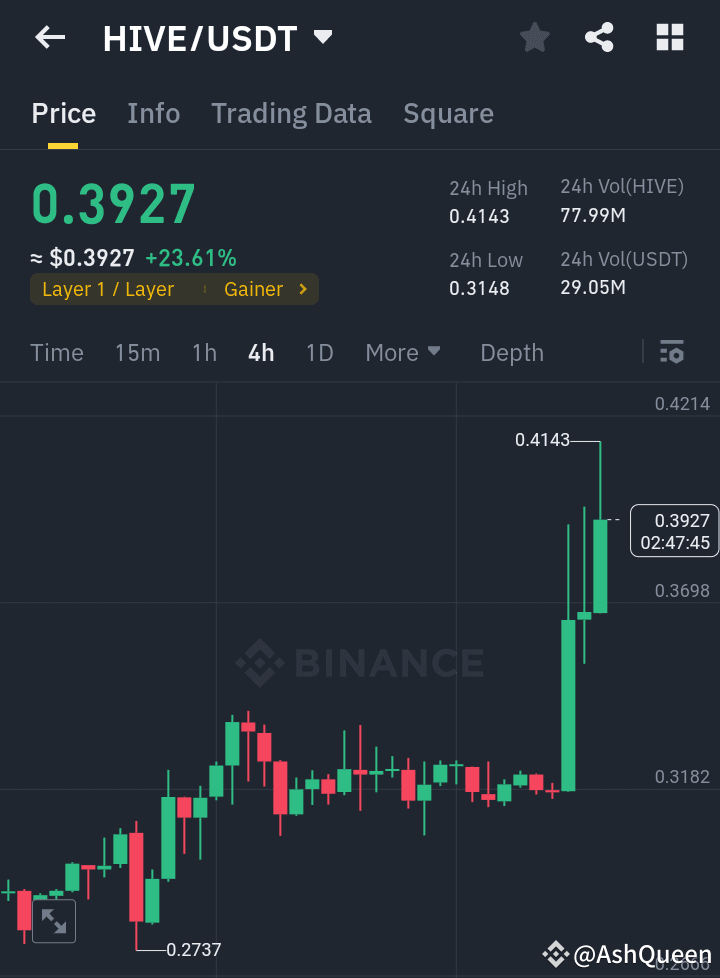Enable the 15m candlestick interval
The width and height of the screenshot is (720, 978).
pyautogui.click(x=137, y=352)
